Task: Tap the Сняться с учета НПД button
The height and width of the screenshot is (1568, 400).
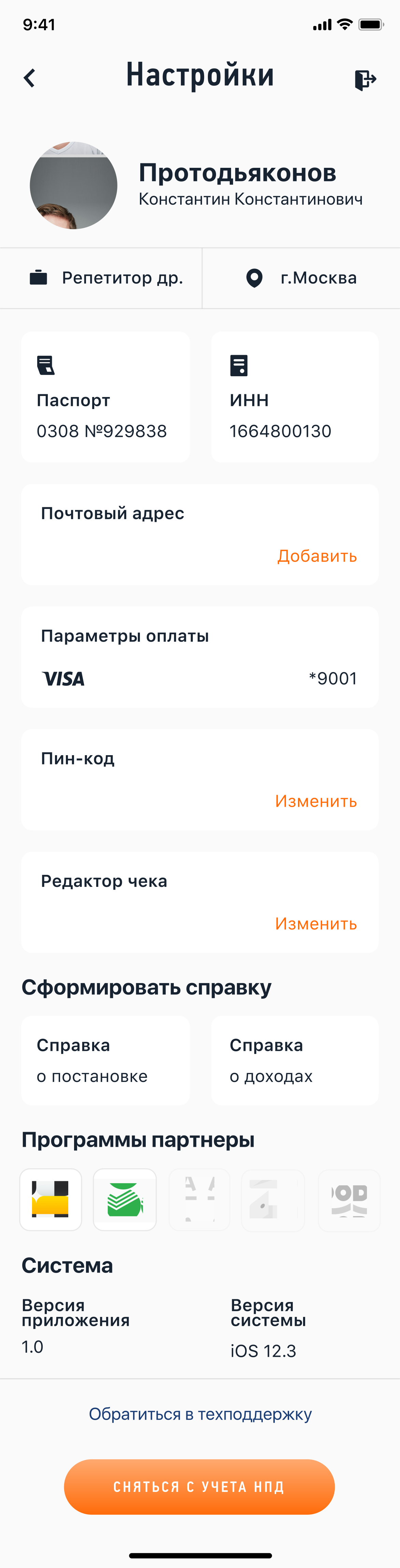Action: (199, 1486)
